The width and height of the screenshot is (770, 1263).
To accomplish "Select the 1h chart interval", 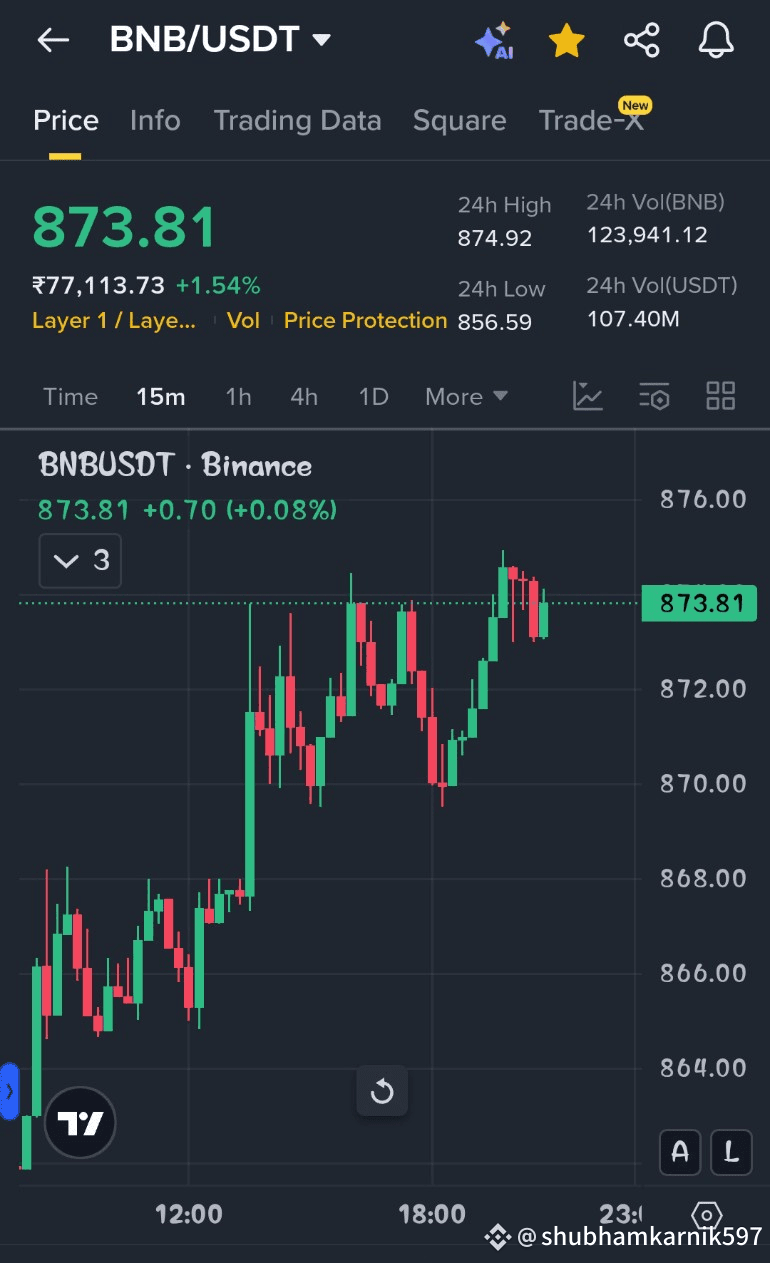I will coord(238,397).
